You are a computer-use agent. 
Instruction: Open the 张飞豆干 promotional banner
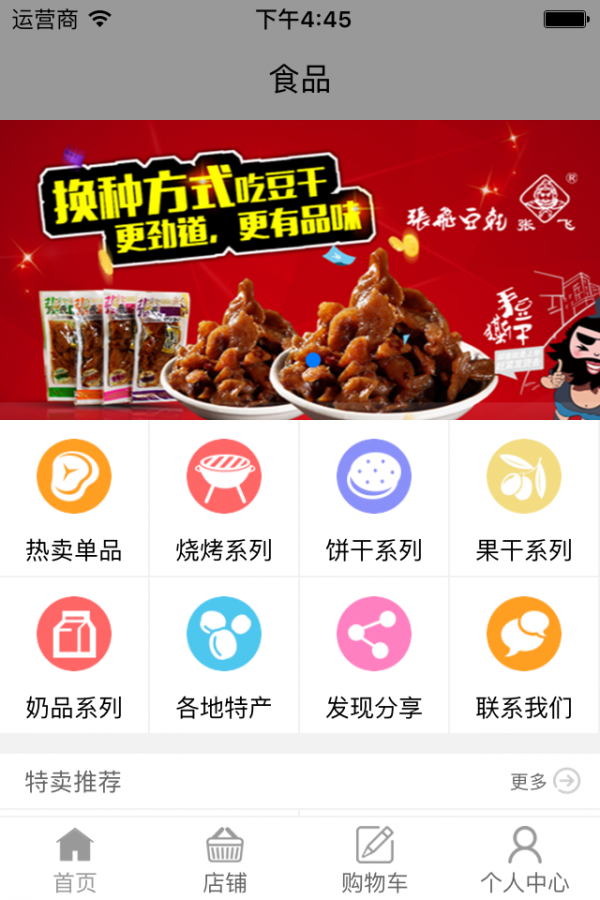pyautogui.click(x=300, y=270)
